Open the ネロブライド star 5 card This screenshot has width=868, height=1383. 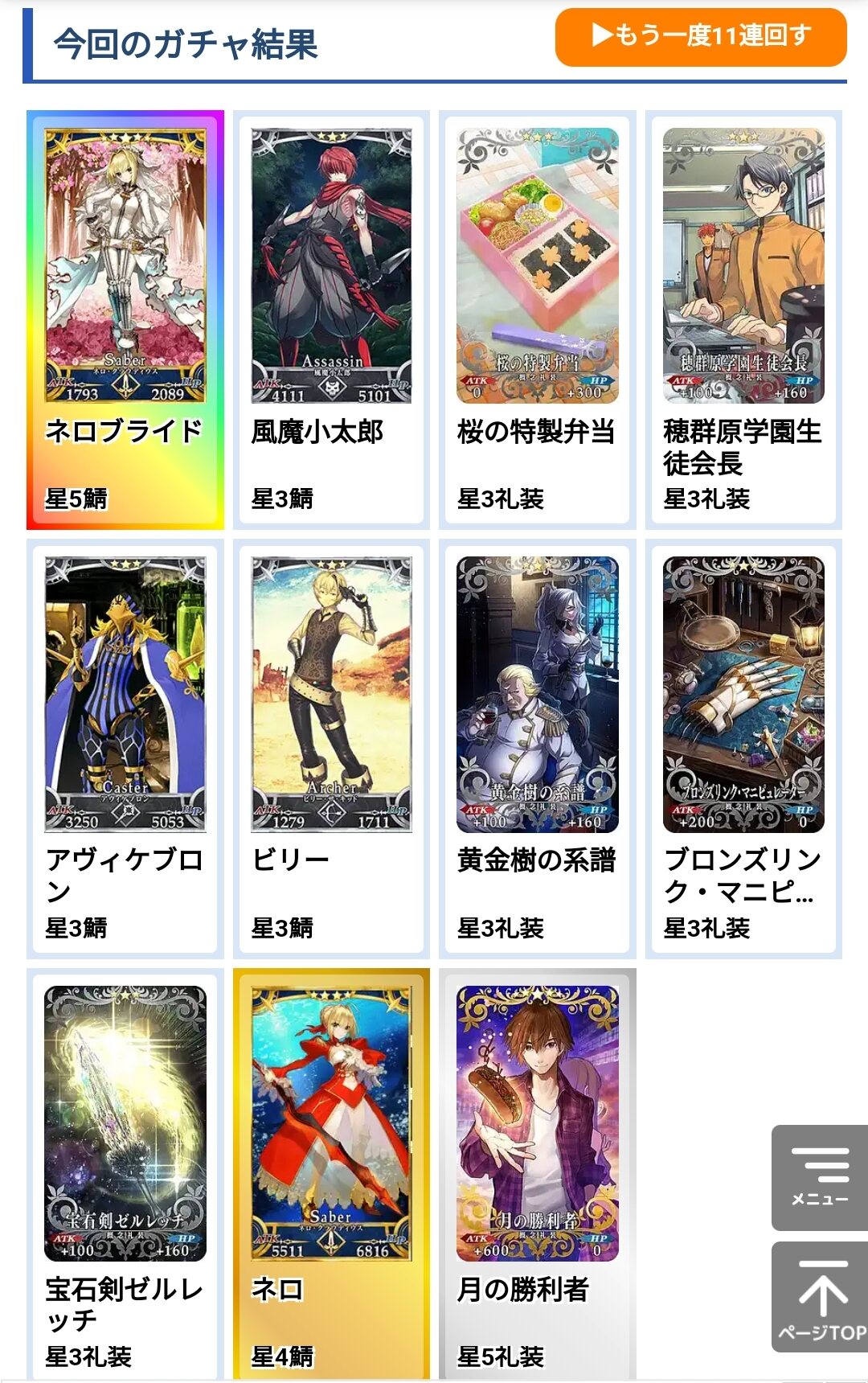(x=125, y=320)
